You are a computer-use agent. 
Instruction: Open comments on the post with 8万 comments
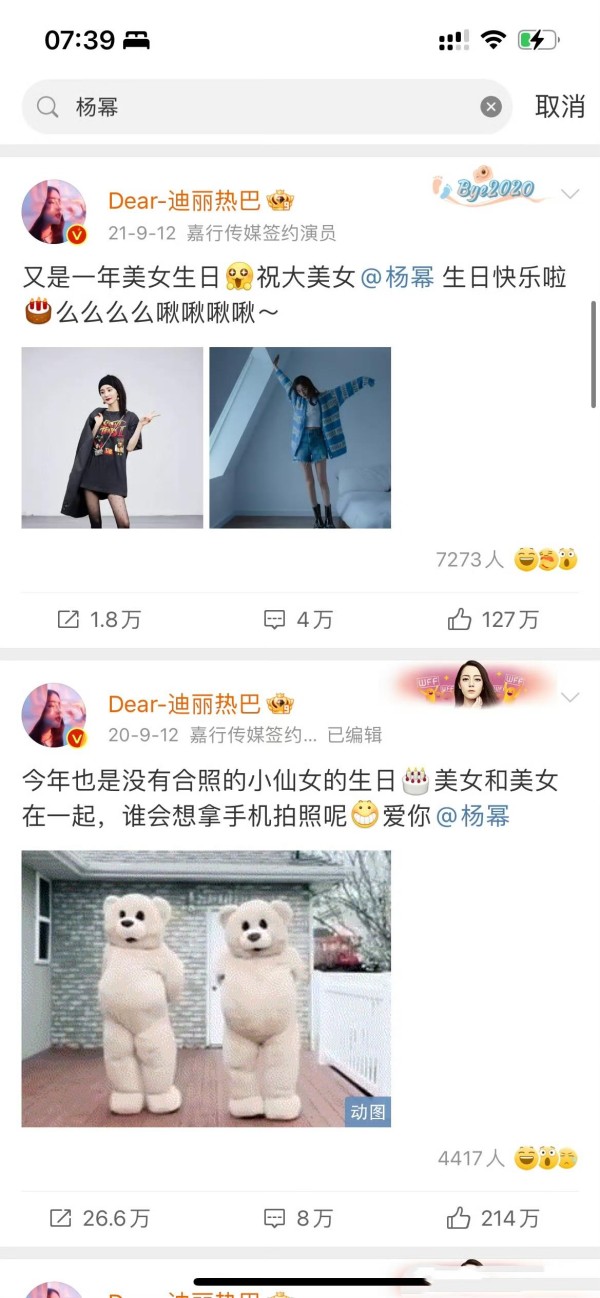click(x=298, y=1218)
